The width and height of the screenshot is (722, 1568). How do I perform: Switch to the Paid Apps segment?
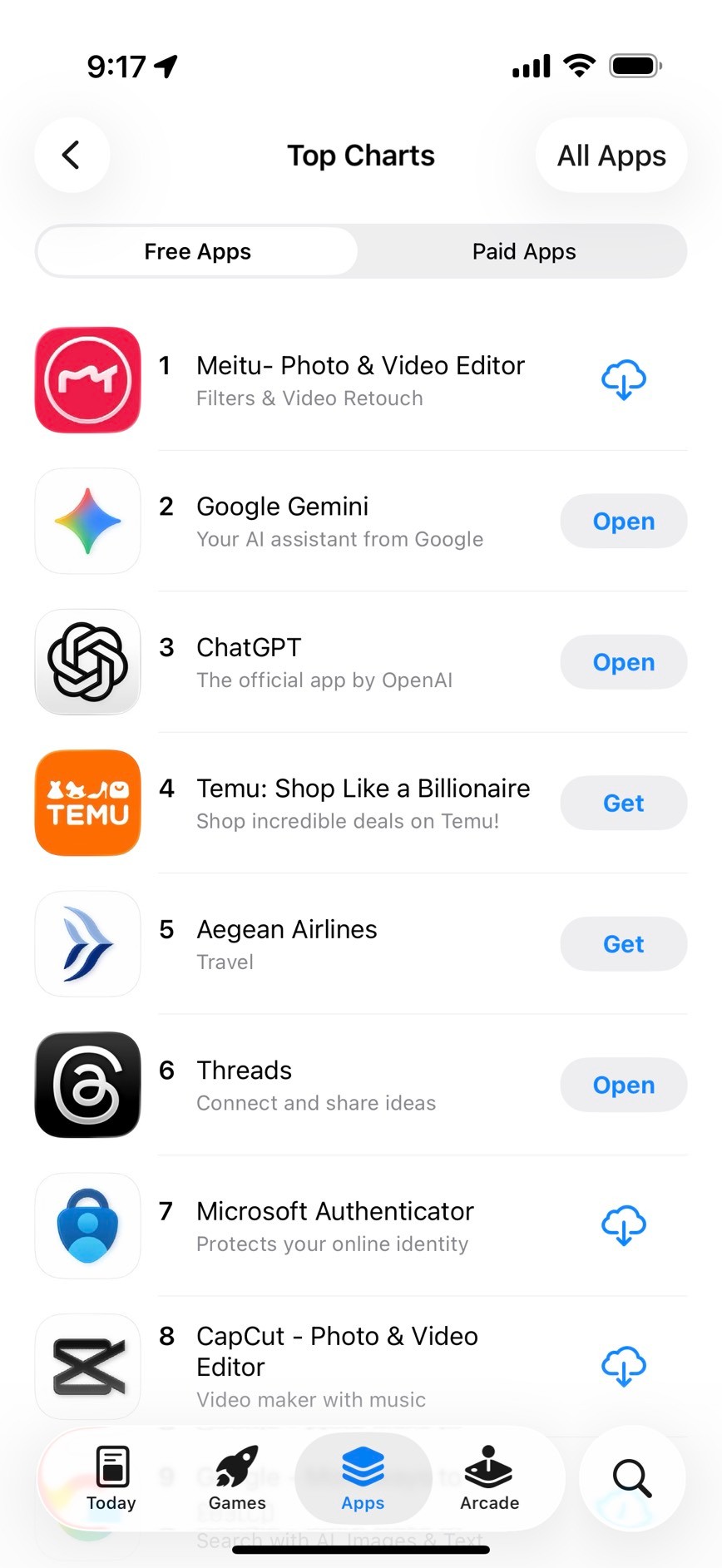[523, 251]
